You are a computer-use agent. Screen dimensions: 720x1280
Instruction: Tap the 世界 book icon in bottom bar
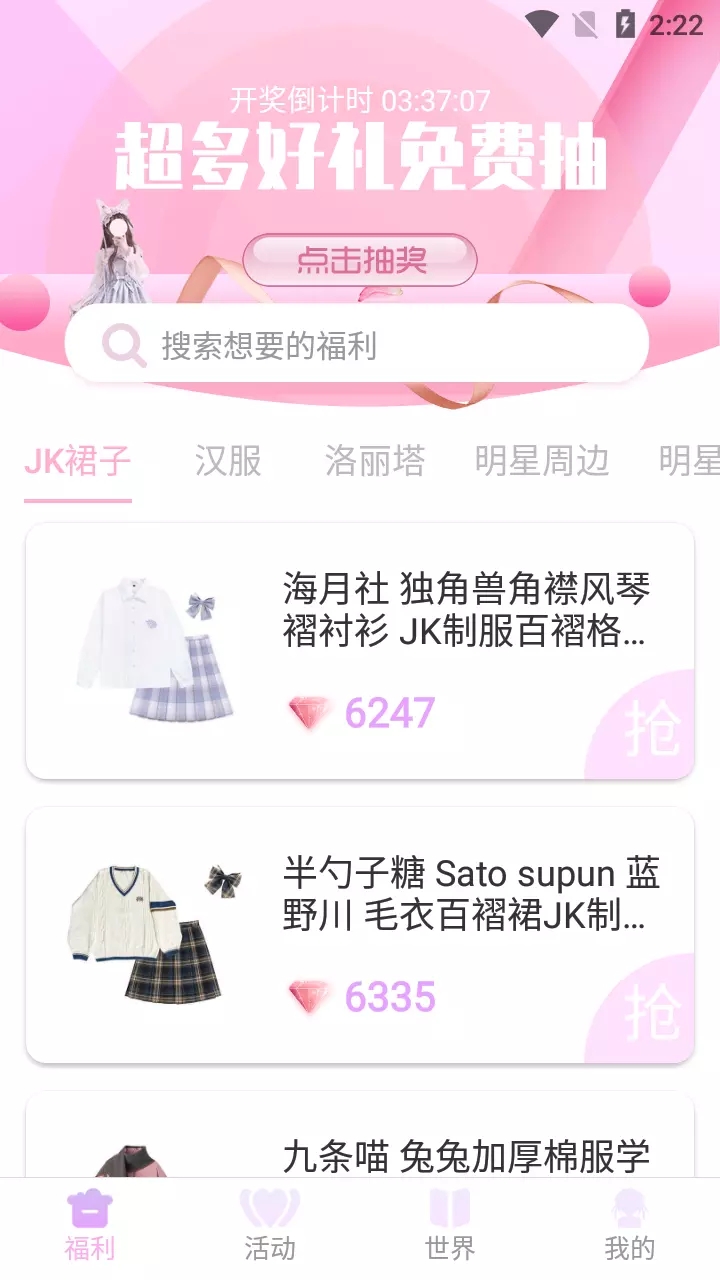coord(449,1208)
